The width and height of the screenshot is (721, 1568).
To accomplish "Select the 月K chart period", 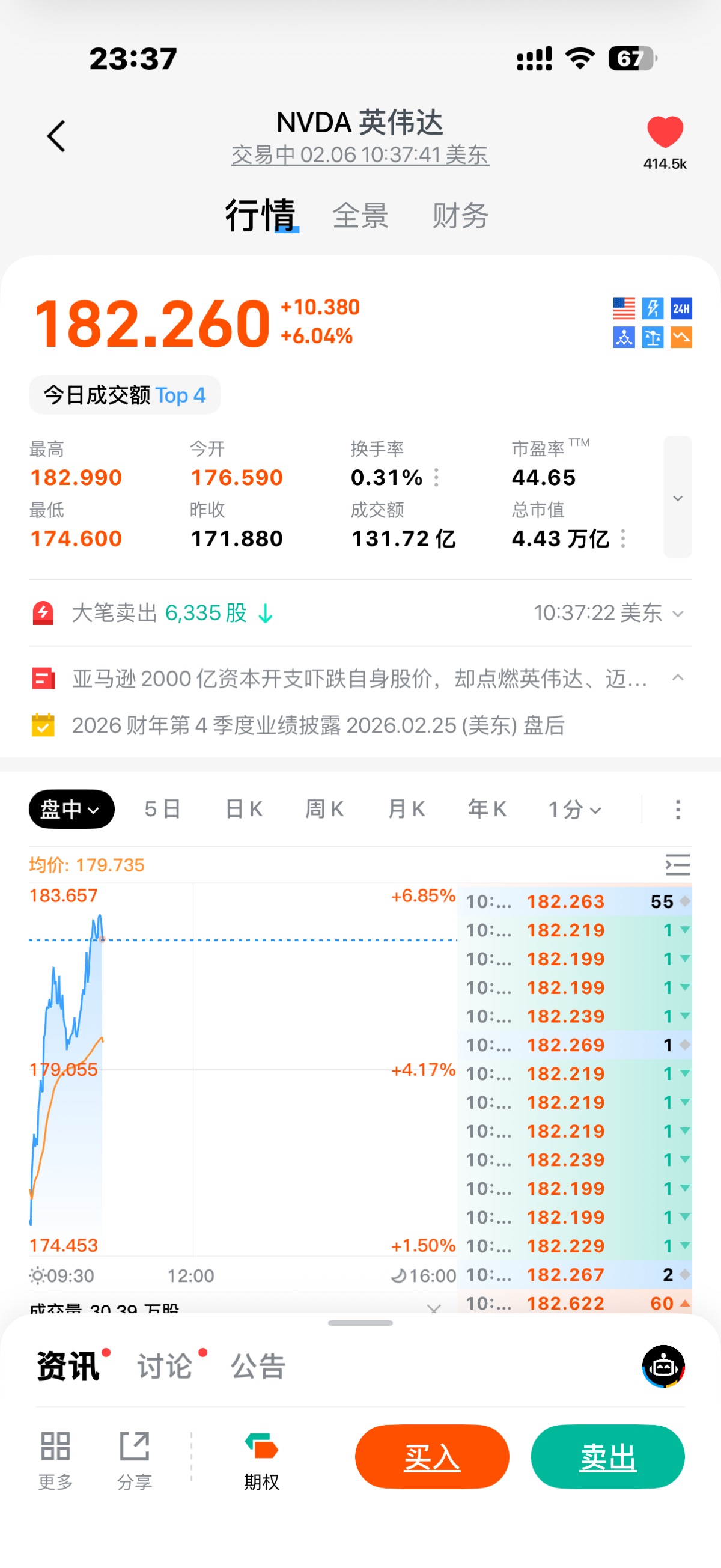I will point(406,809).
